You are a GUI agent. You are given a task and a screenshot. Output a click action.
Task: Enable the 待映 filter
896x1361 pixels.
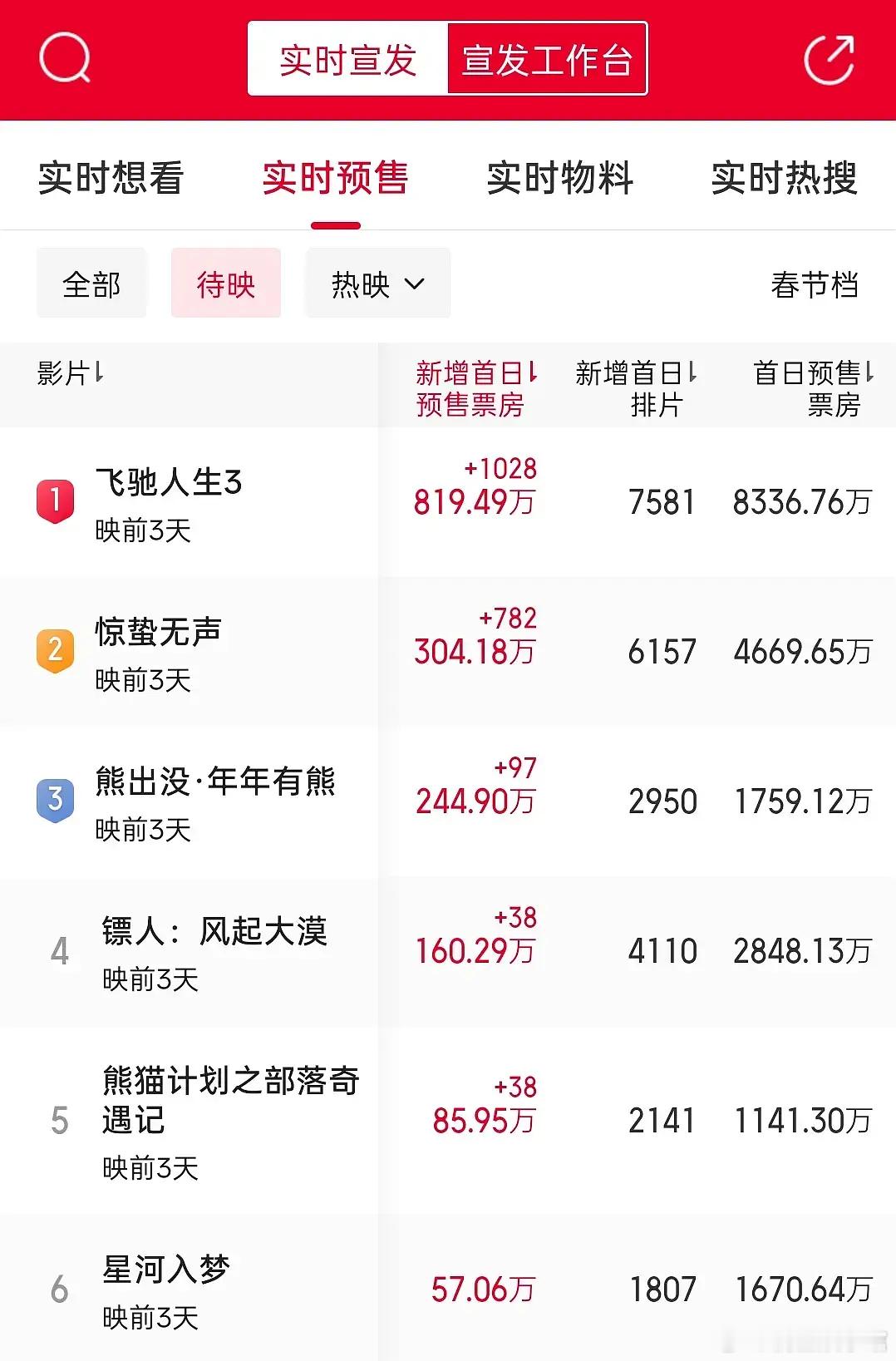(x=225, y=283)
